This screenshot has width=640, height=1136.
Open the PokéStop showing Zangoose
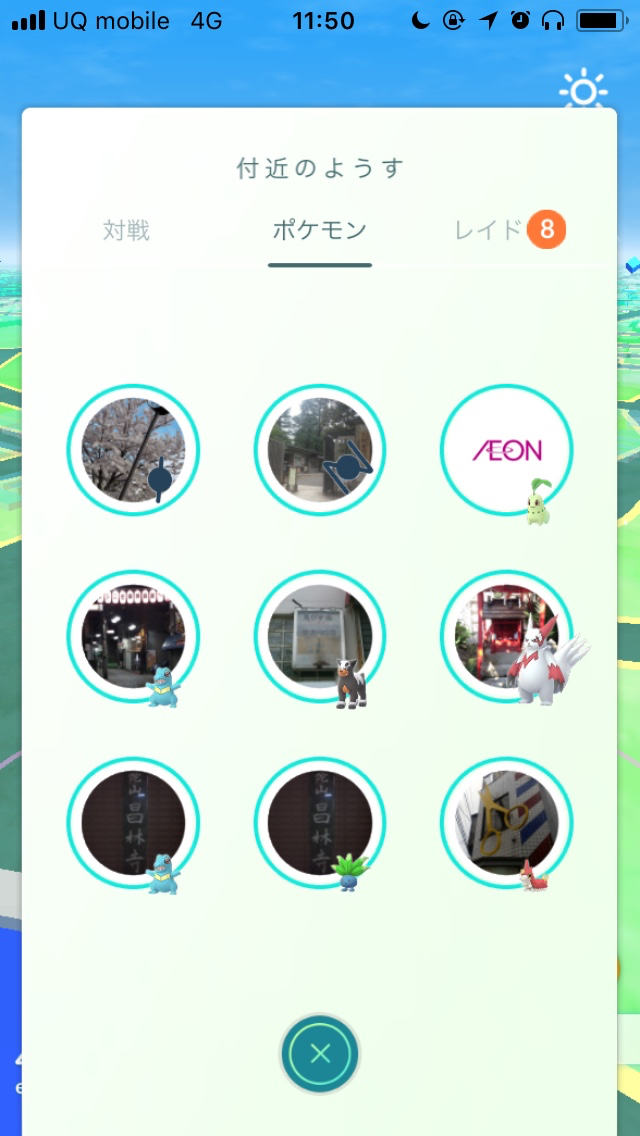tap(506, 636)
